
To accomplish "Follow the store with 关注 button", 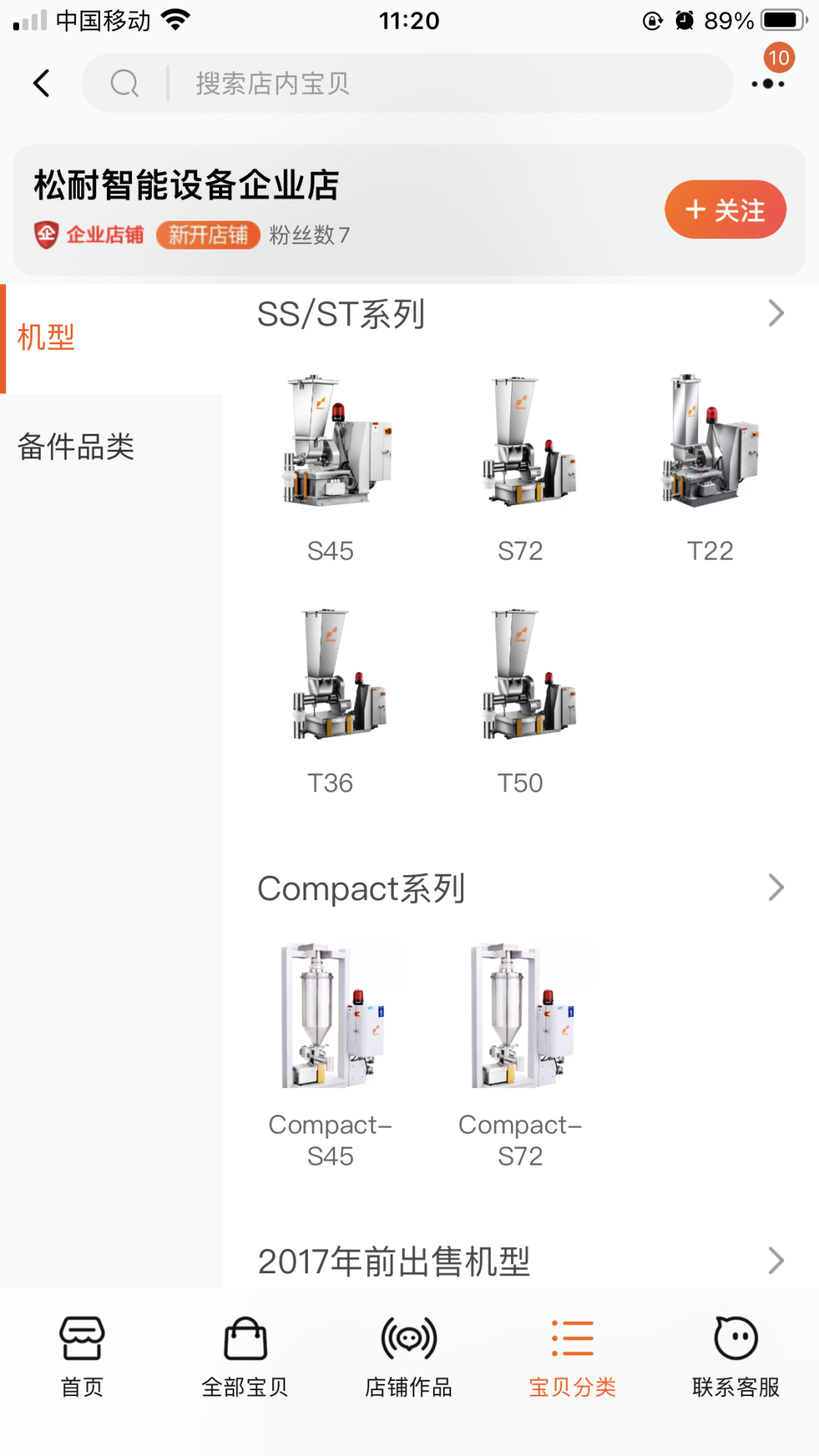I will [725, 210].
